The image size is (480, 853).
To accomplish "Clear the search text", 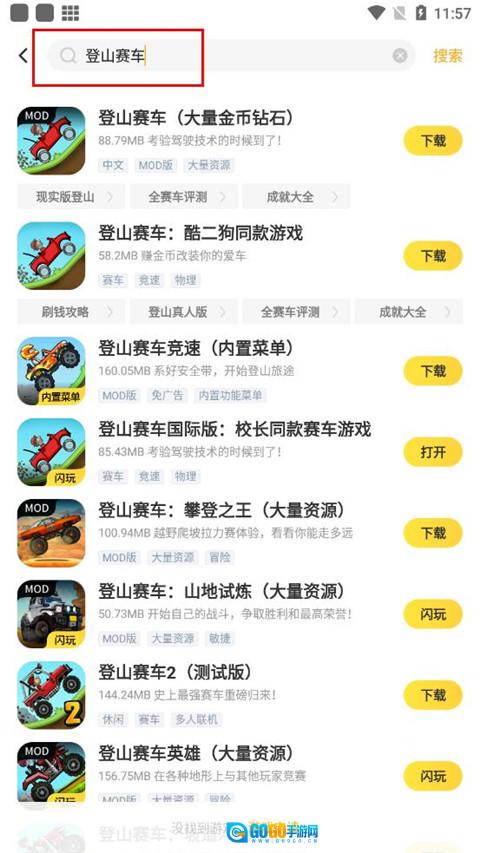I will [400, 55].
